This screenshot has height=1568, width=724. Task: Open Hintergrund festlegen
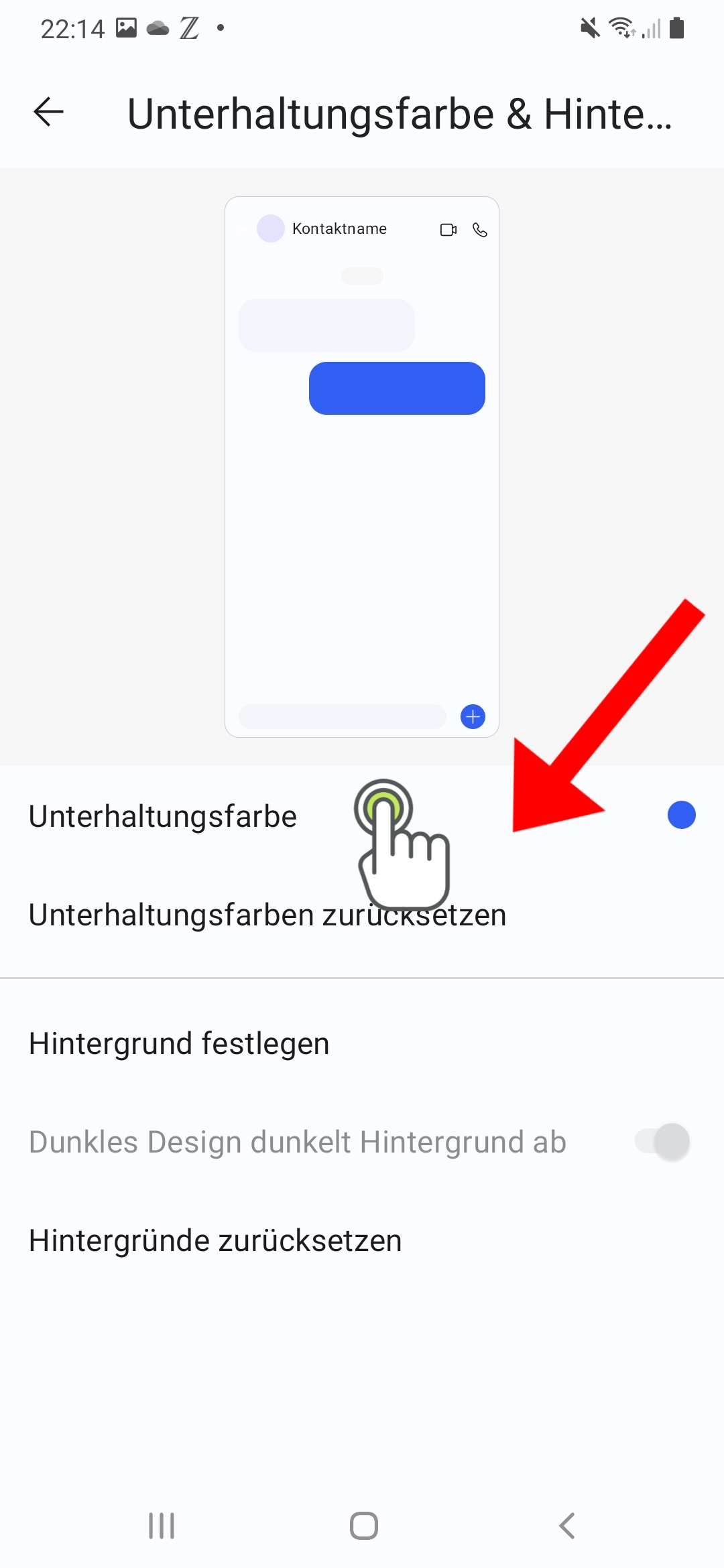(362, 1043)
